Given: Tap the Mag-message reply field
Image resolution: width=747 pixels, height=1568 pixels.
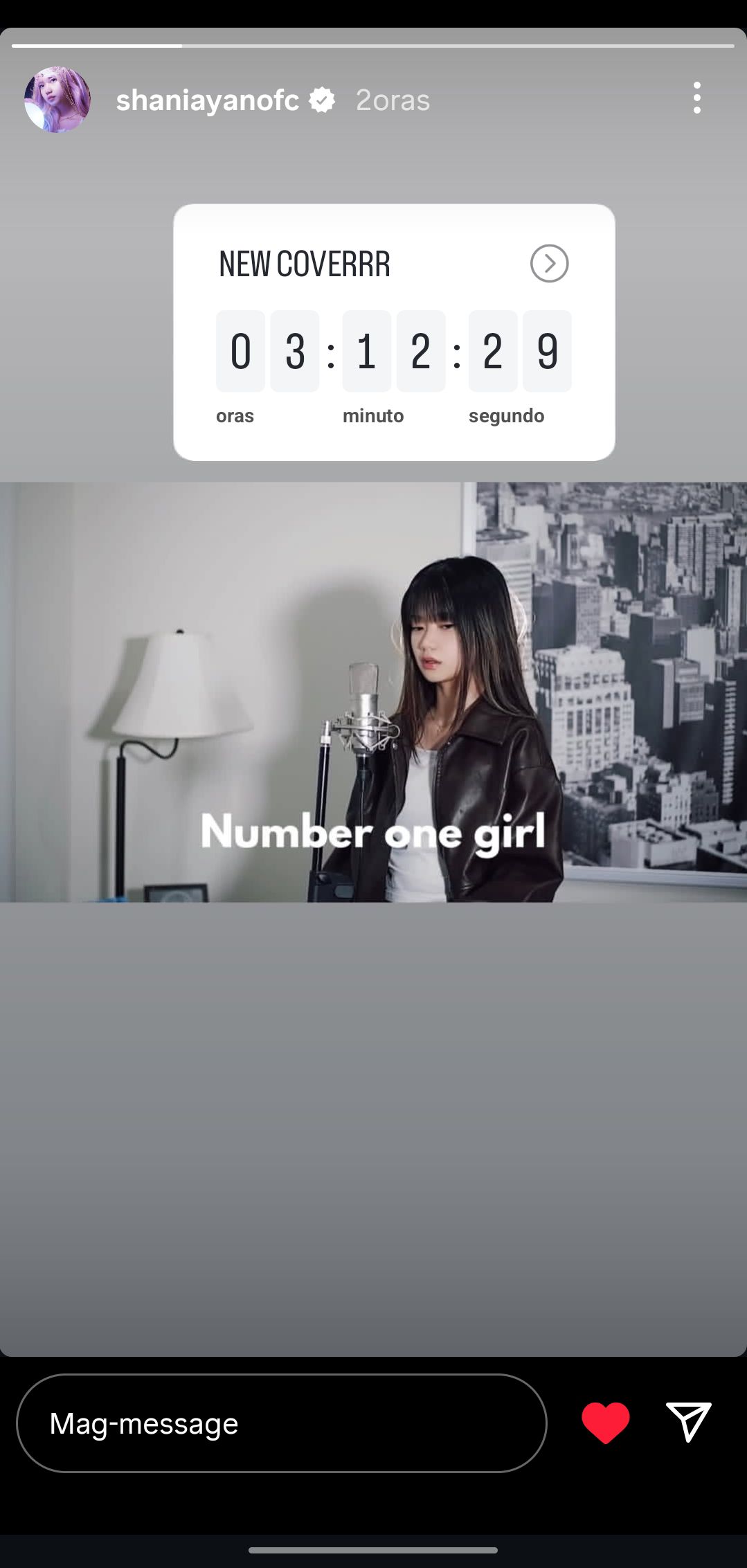Looking at the screenshot, I should 281,1423.
